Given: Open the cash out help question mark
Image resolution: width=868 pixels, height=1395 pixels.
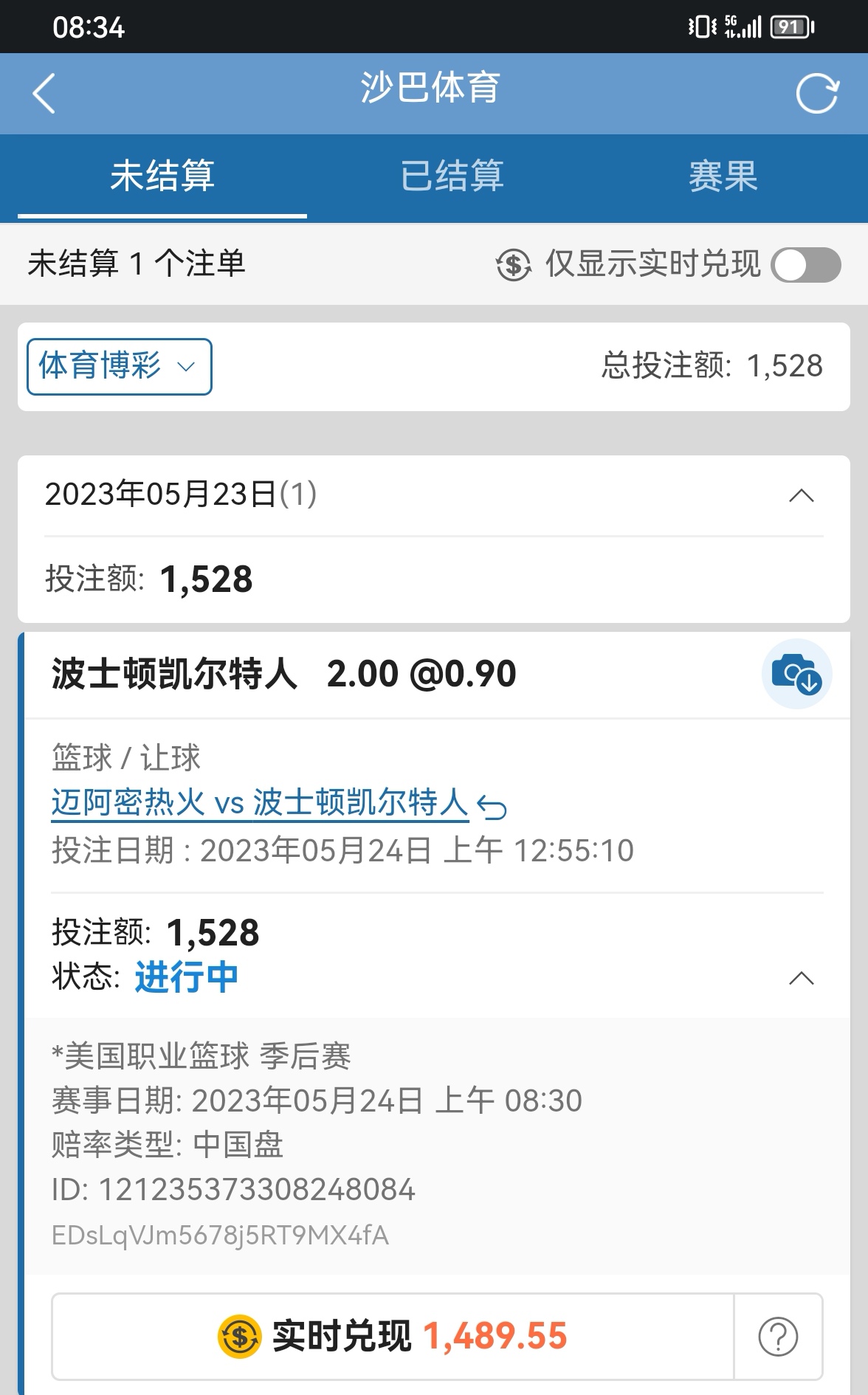Looking at the screenshot, I should 778,1336.
